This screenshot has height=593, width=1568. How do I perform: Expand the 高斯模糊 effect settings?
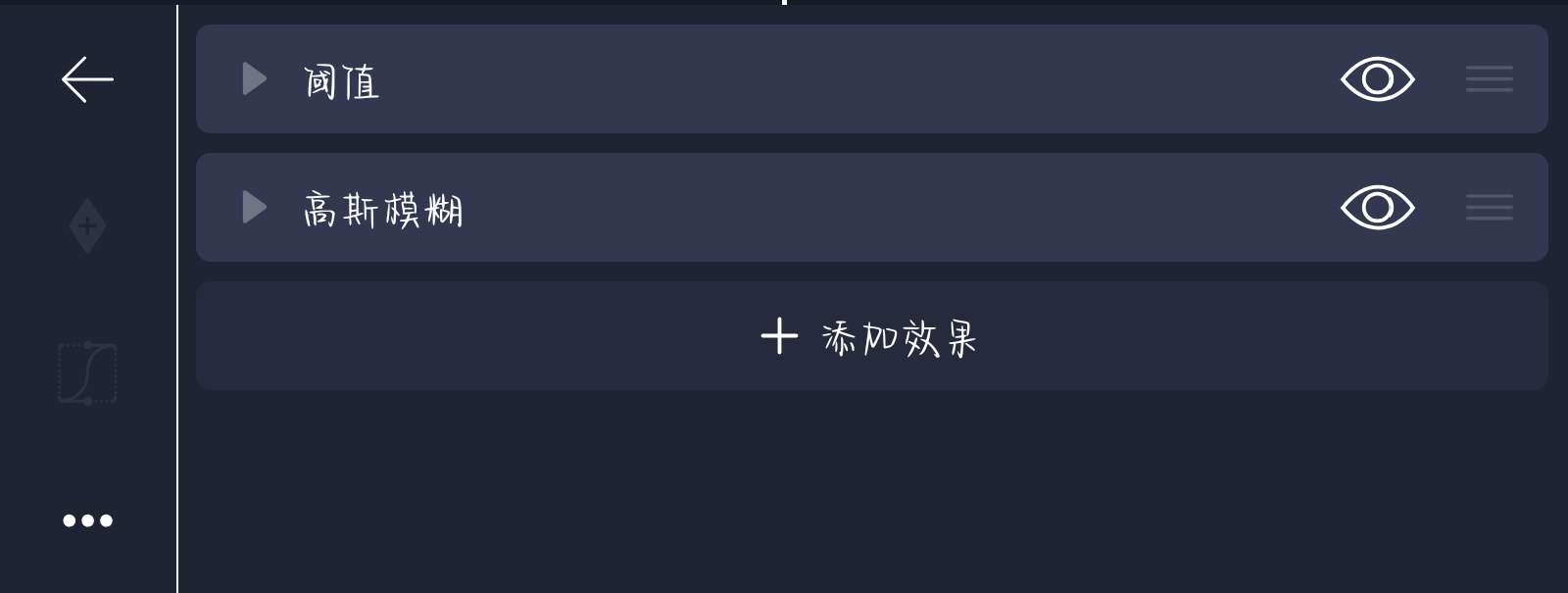(255, 207)
